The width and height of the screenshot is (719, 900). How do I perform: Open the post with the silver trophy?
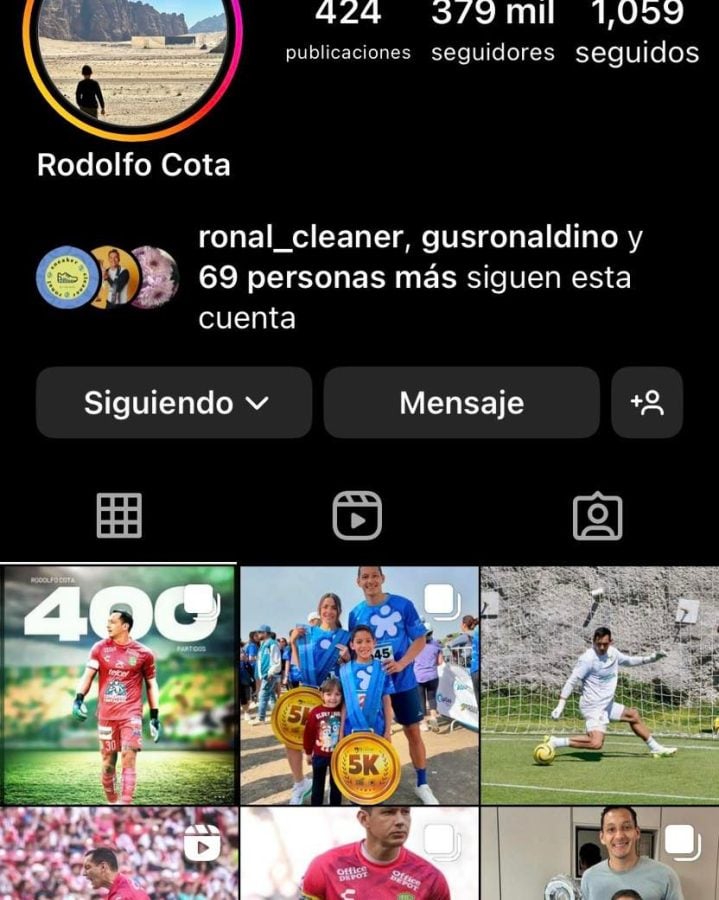600,855
